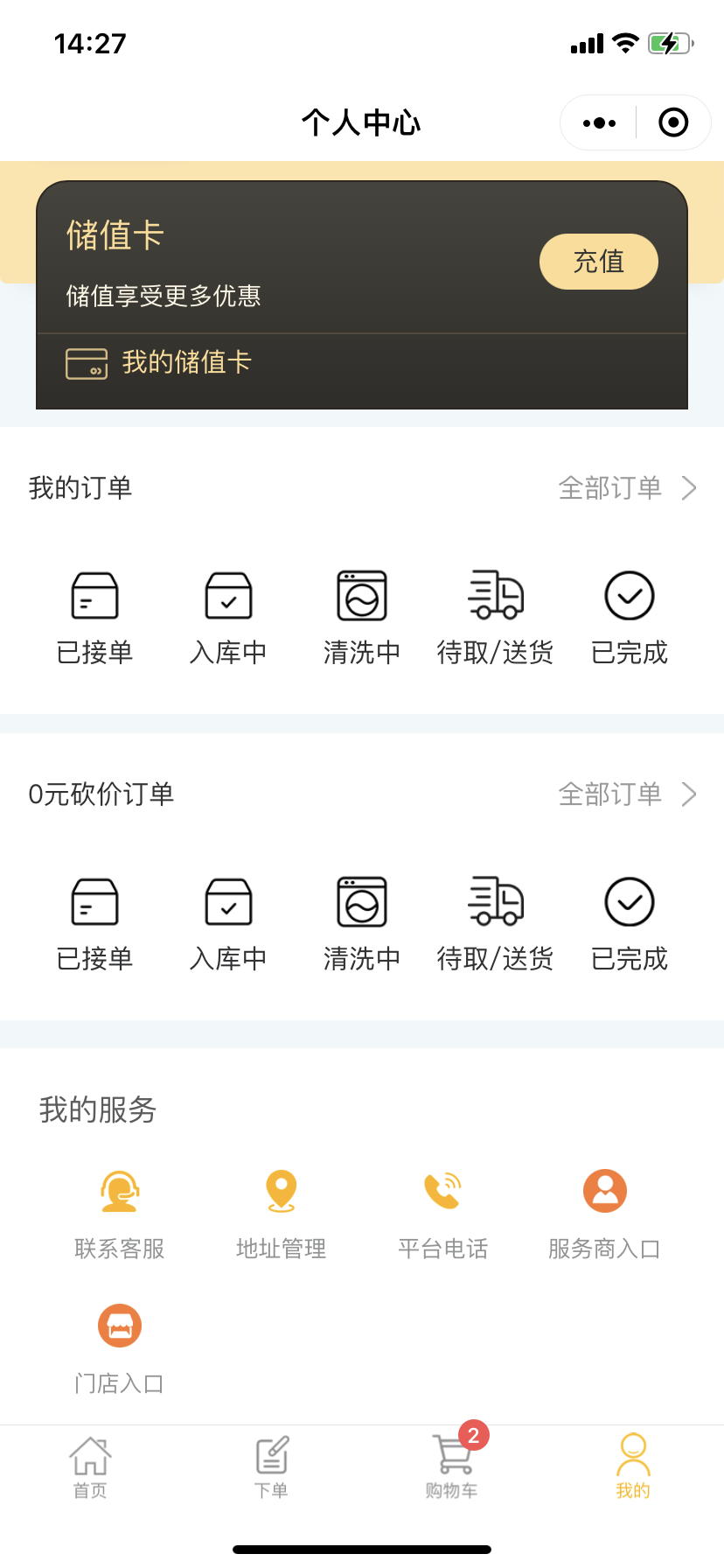Enter the 门店入口 store portal
The image size is (724, 1568).
point(120,1349)
